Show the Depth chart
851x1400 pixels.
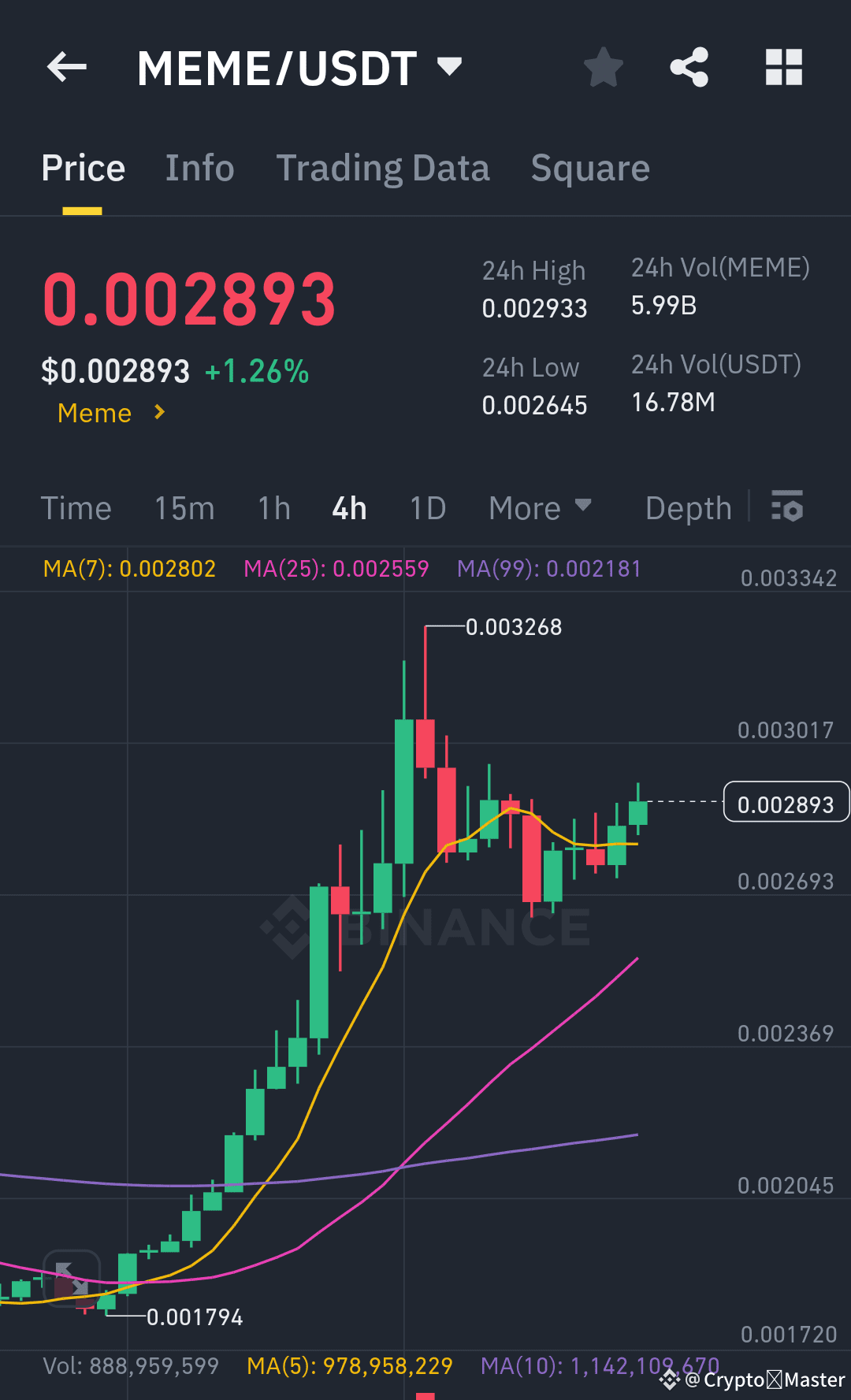pyautogui.click(x=688, y=508)
